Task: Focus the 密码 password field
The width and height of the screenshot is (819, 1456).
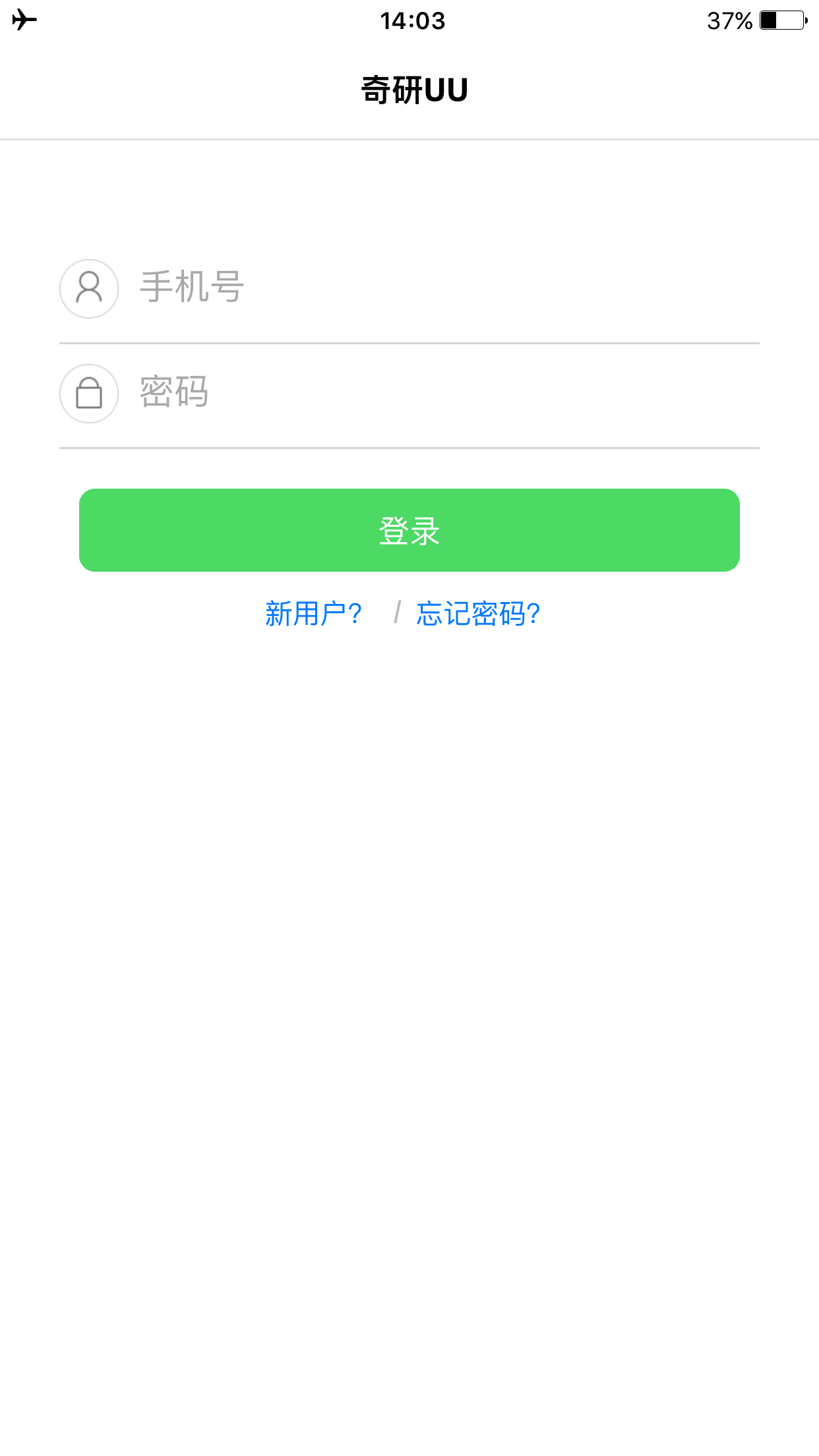Action: [x=435, y=393]
